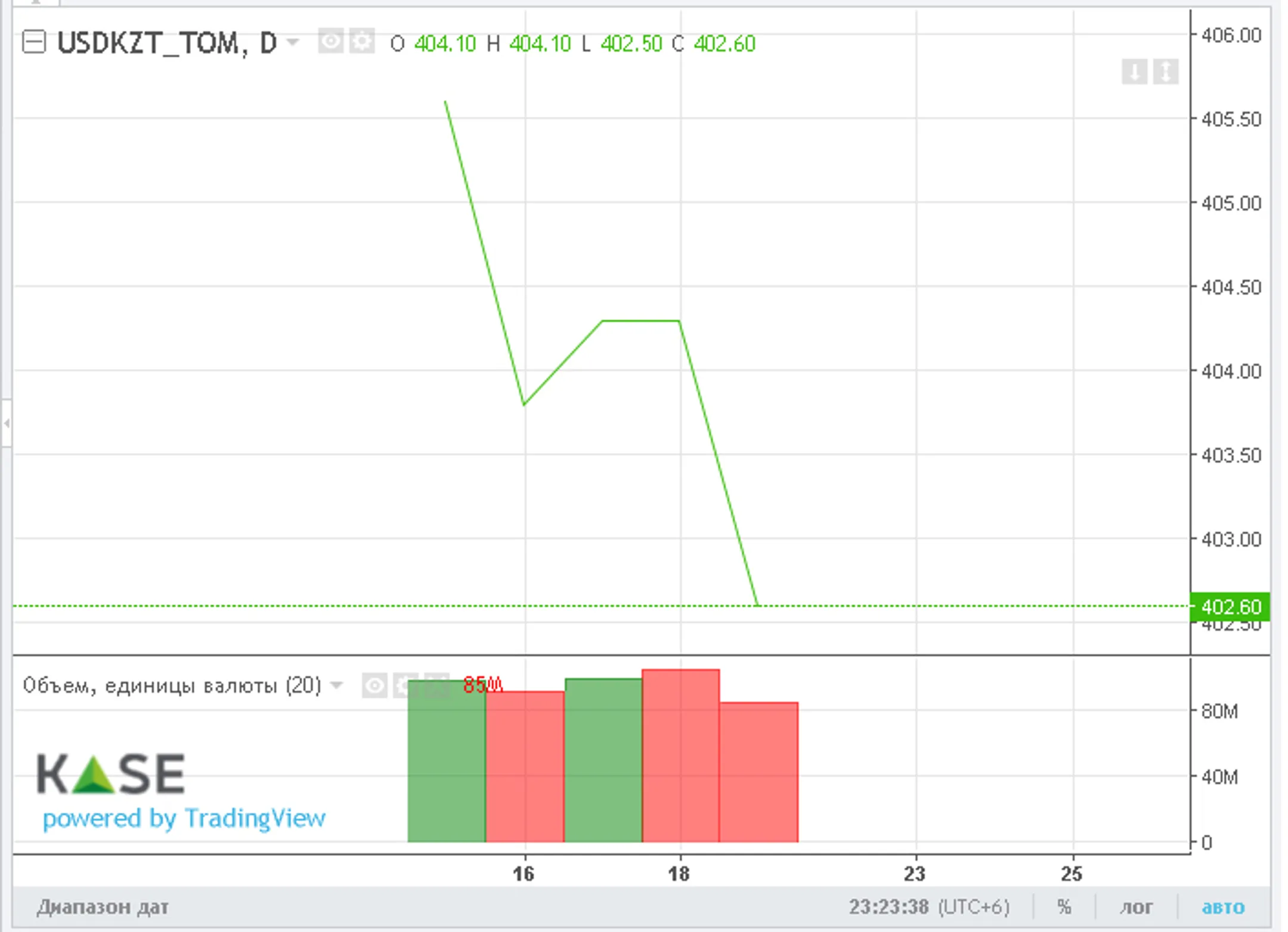Change the timezone from the UTC+6 clock
The width and height of the screenshot is (1288, 932).
click(929, 907)
